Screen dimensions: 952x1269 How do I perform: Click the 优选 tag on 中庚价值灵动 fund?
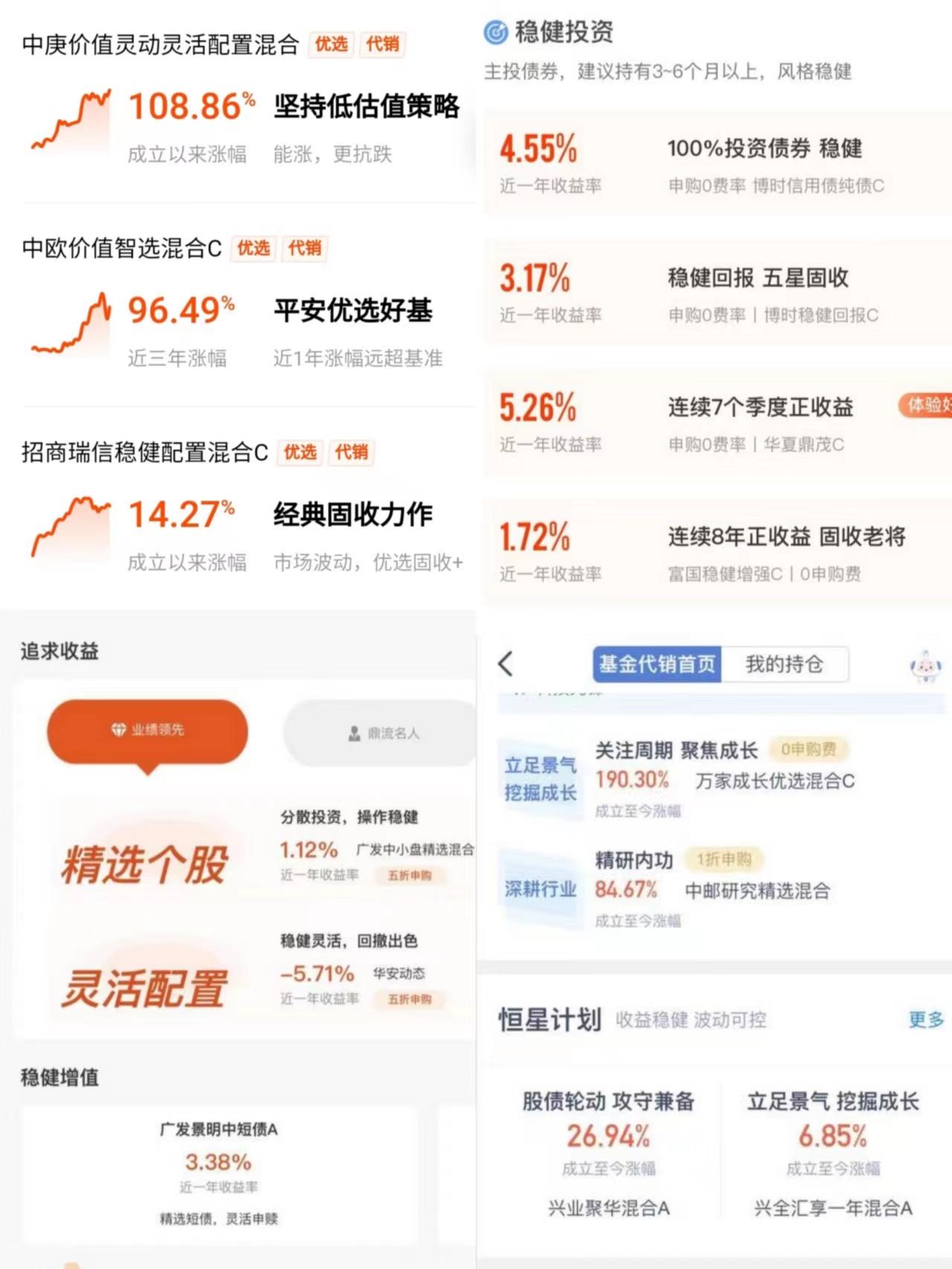pos(332,45)
